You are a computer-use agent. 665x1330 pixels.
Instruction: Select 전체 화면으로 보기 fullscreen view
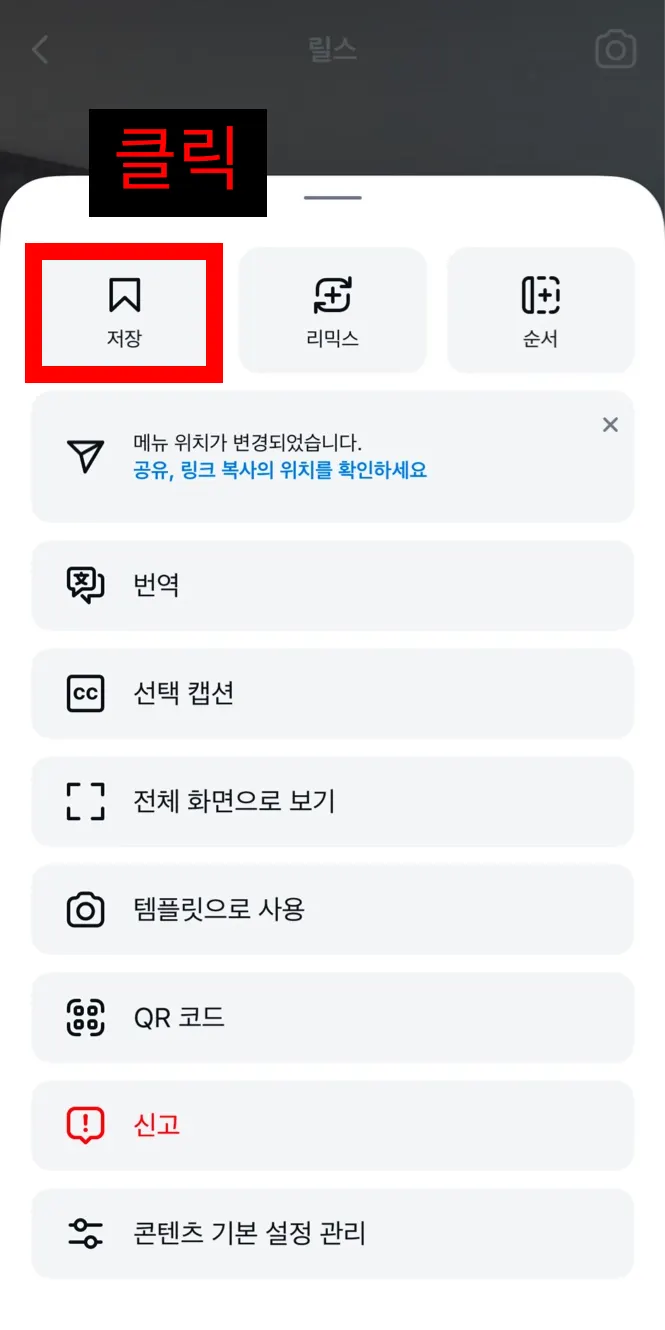332,801
